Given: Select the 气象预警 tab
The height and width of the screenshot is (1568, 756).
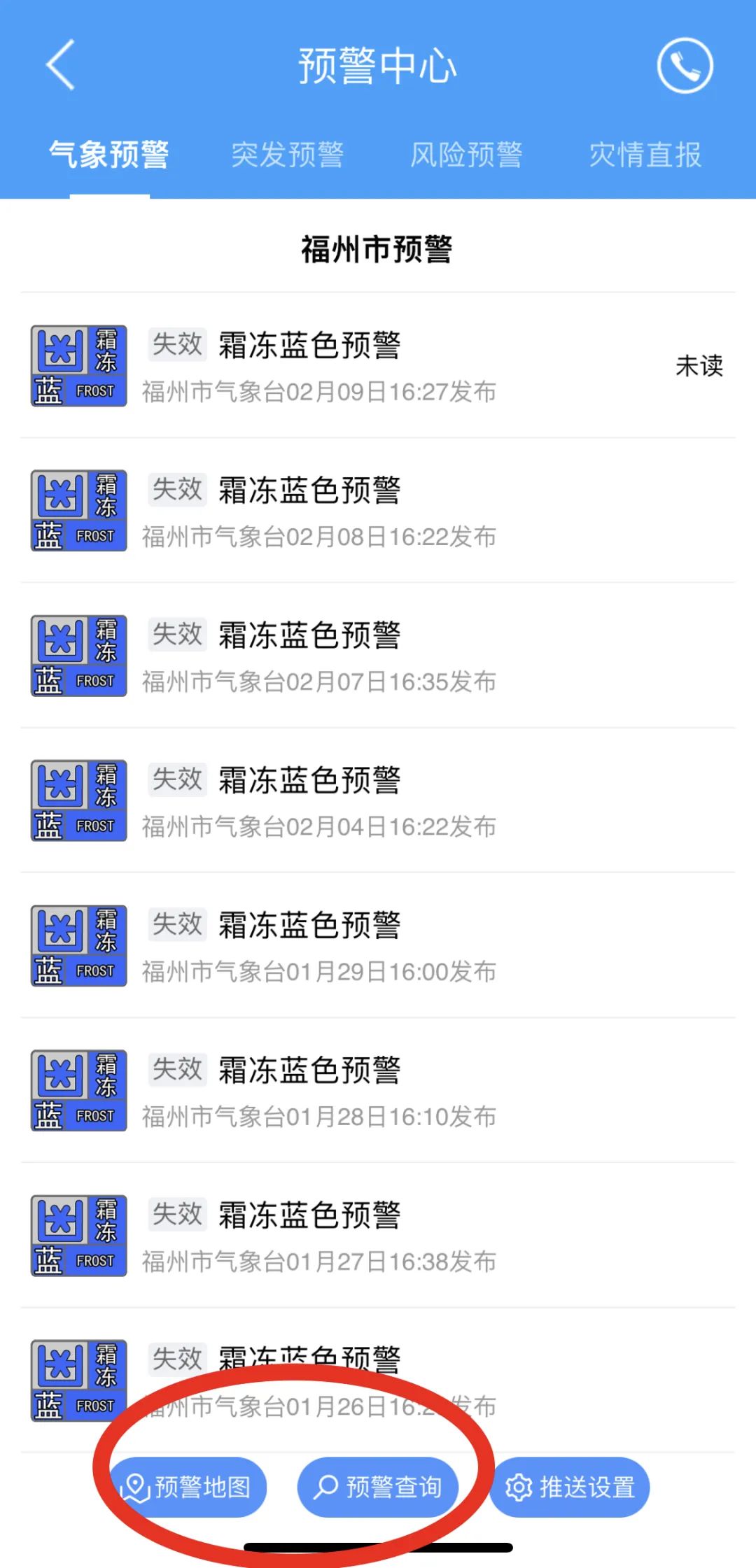Looking at the screenshot, I should tap(109, 155).
